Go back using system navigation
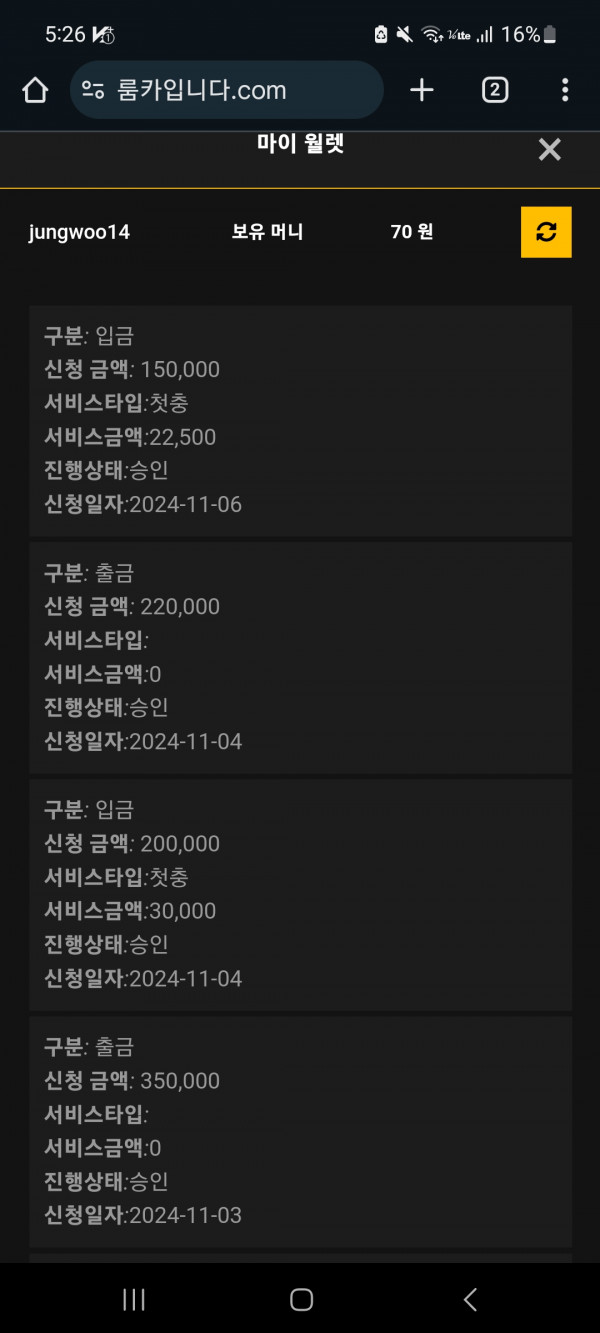Viewport: 600px width, 1333px height. click(x=470, y=1299)
